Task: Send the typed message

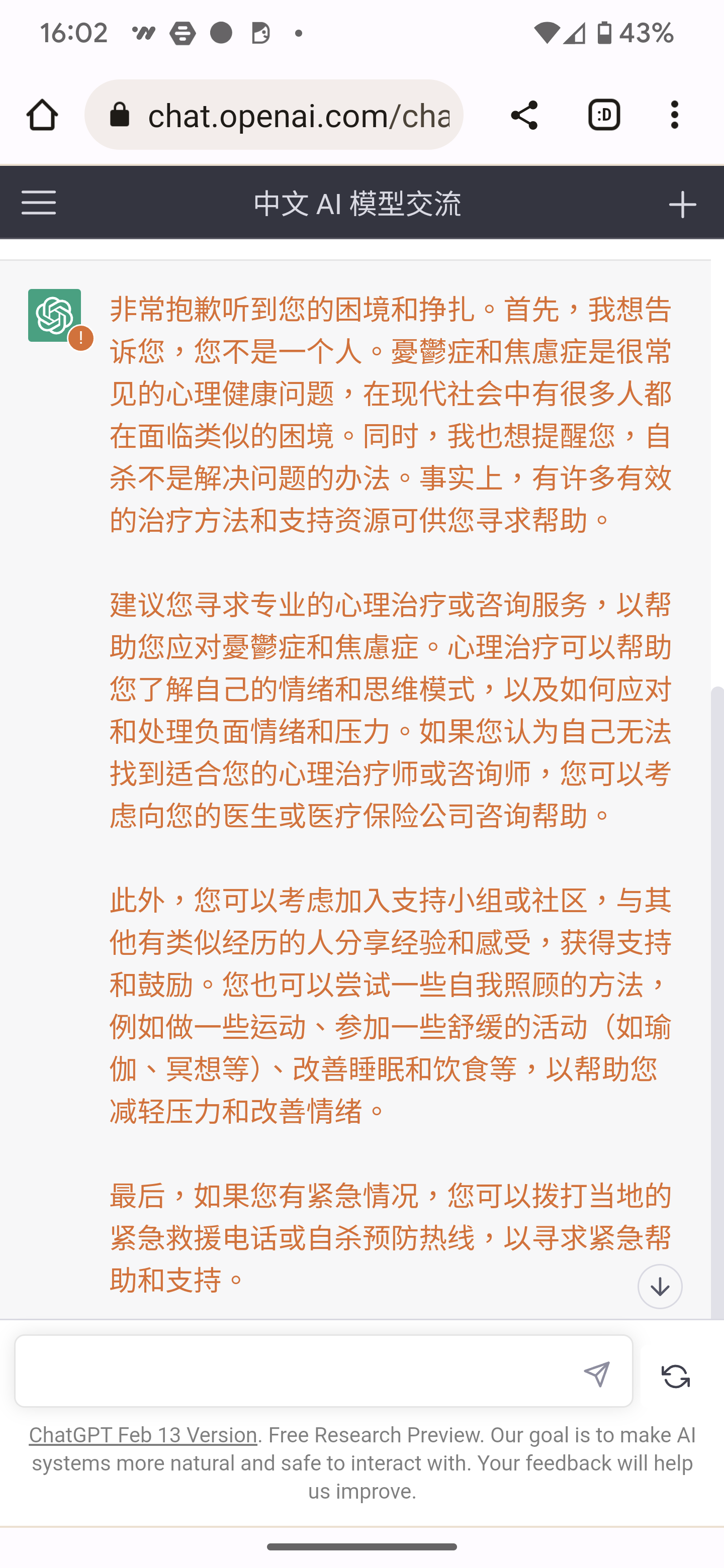Action: coord(596,1374)
